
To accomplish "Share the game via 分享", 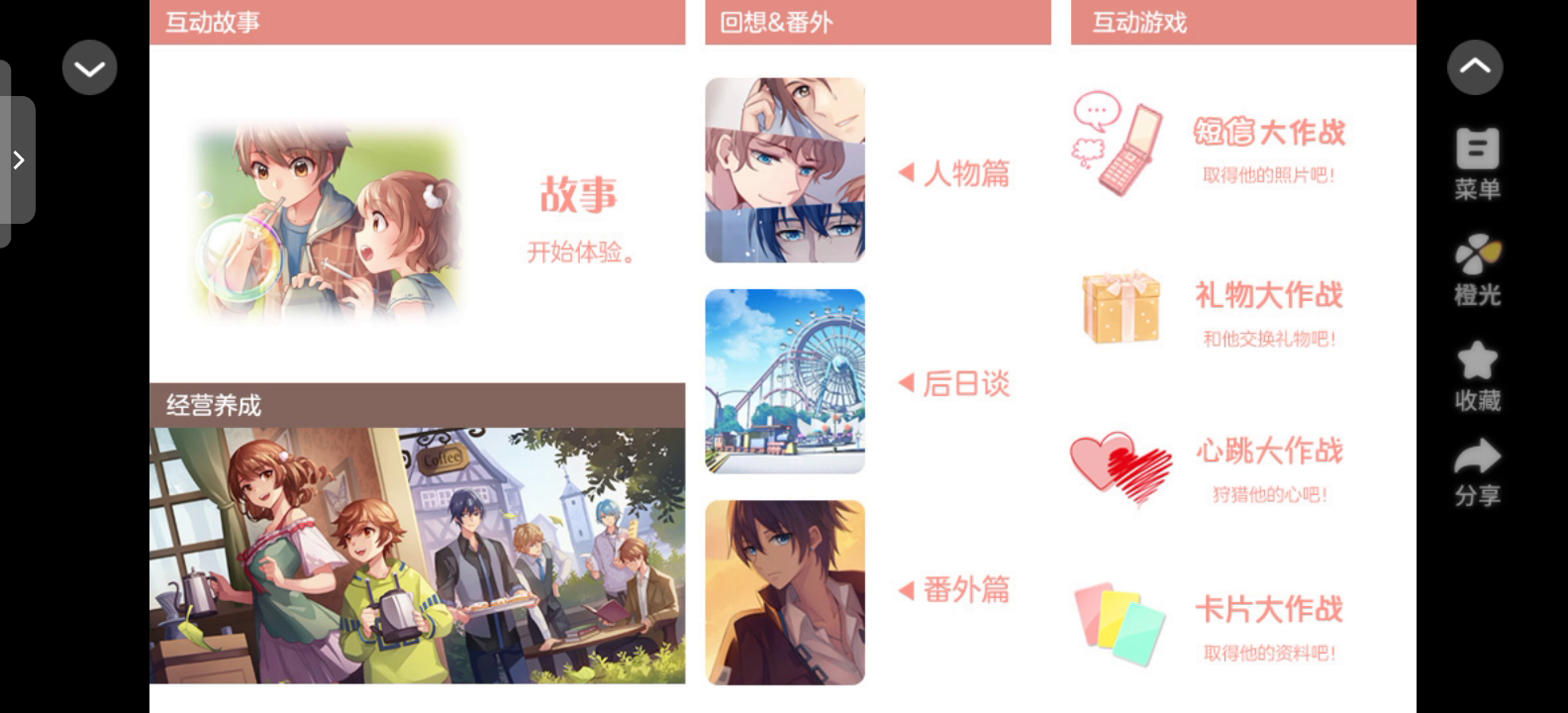I will point(1477,471).
